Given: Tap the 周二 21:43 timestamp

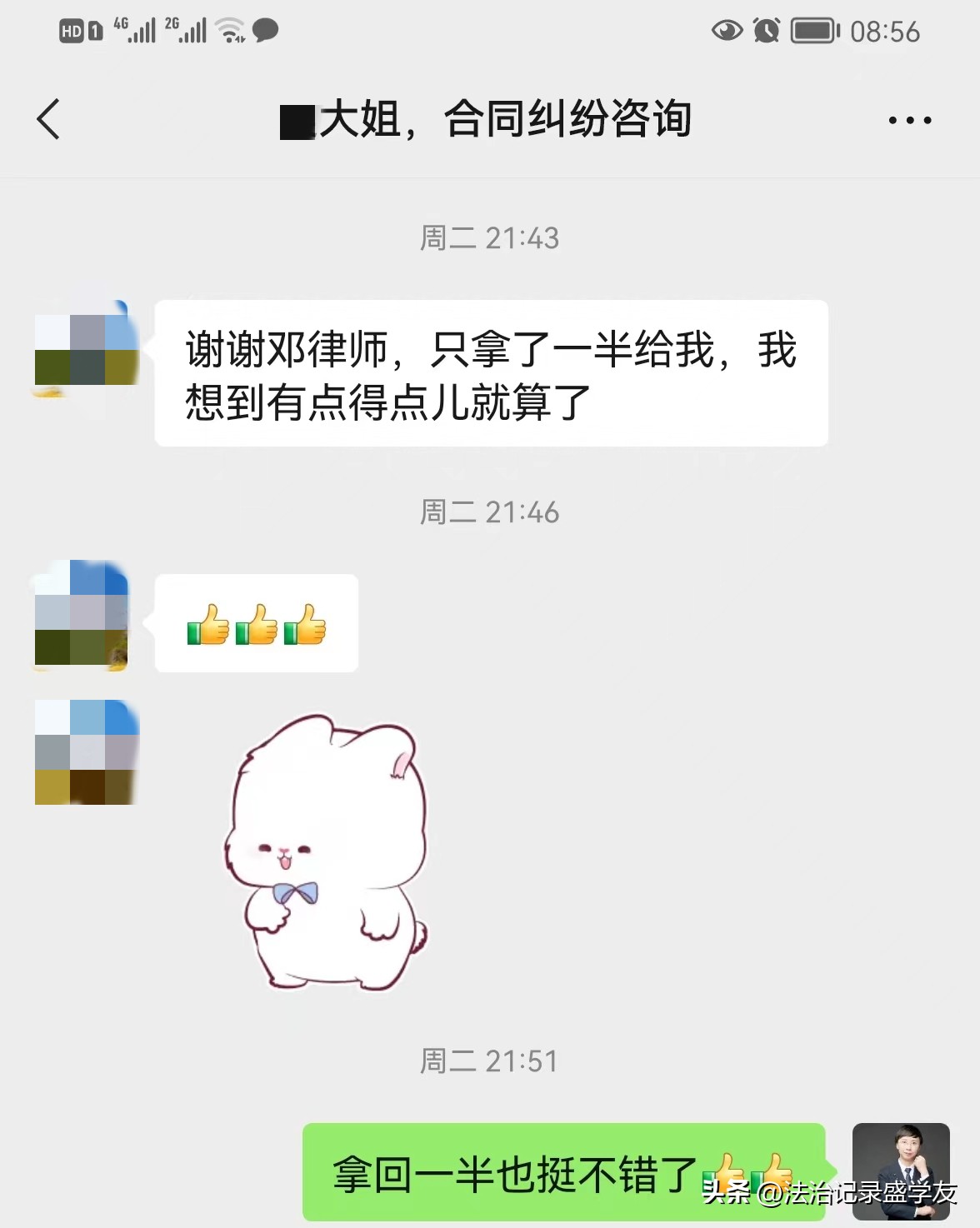Looking at the screenshot, I should click(490, 237).
